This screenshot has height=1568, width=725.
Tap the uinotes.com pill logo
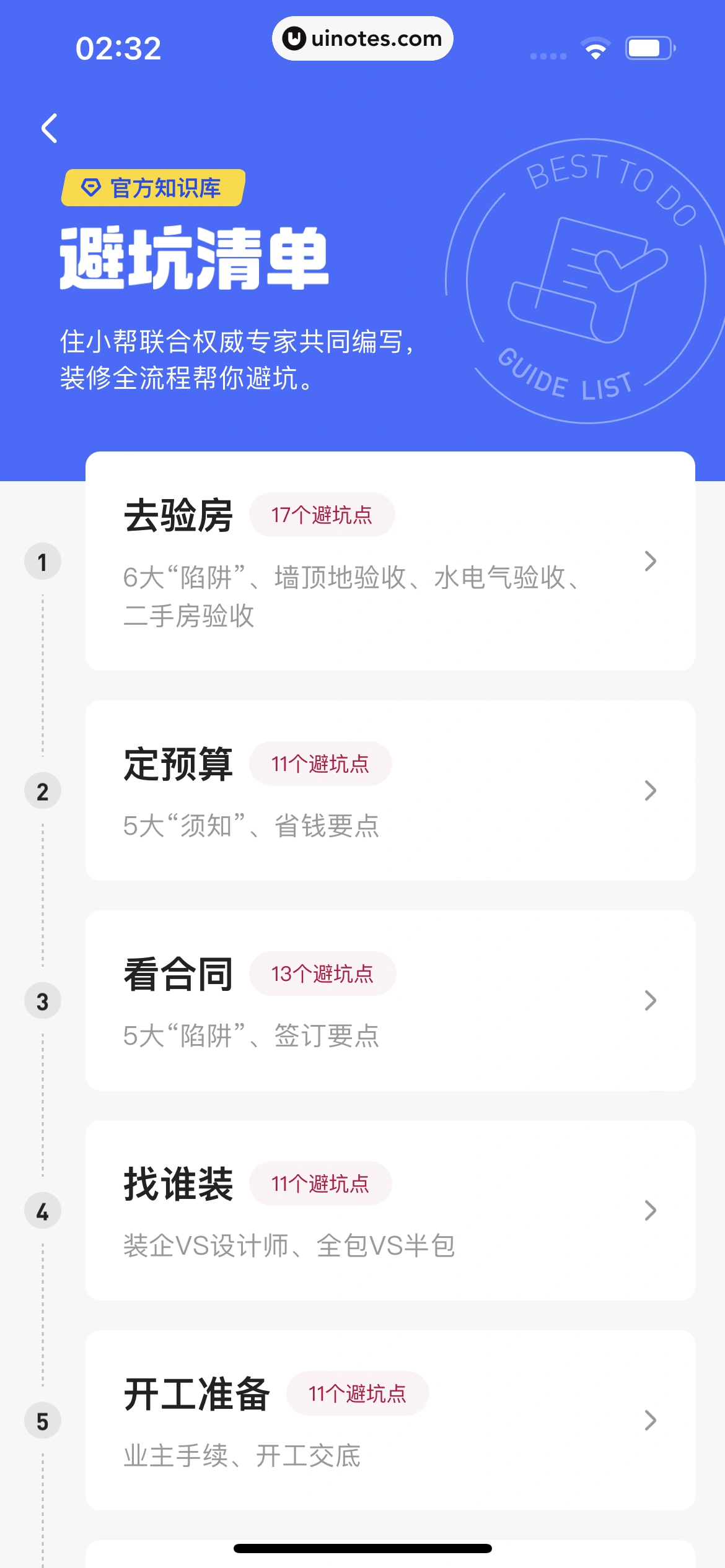362,38
